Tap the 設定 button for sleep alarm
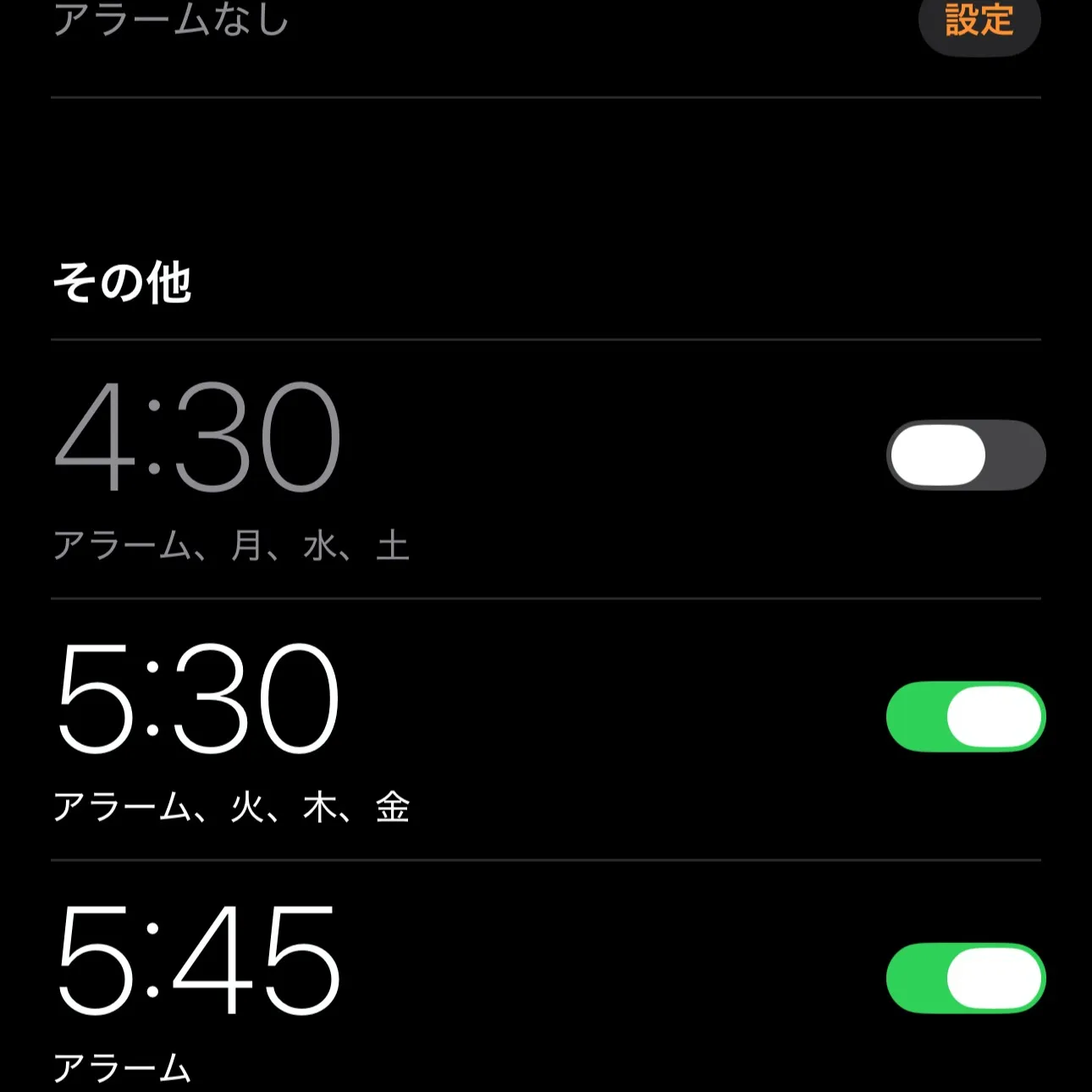The height and width of the screenshot is (1092, 1092). (x=979, y=22)
